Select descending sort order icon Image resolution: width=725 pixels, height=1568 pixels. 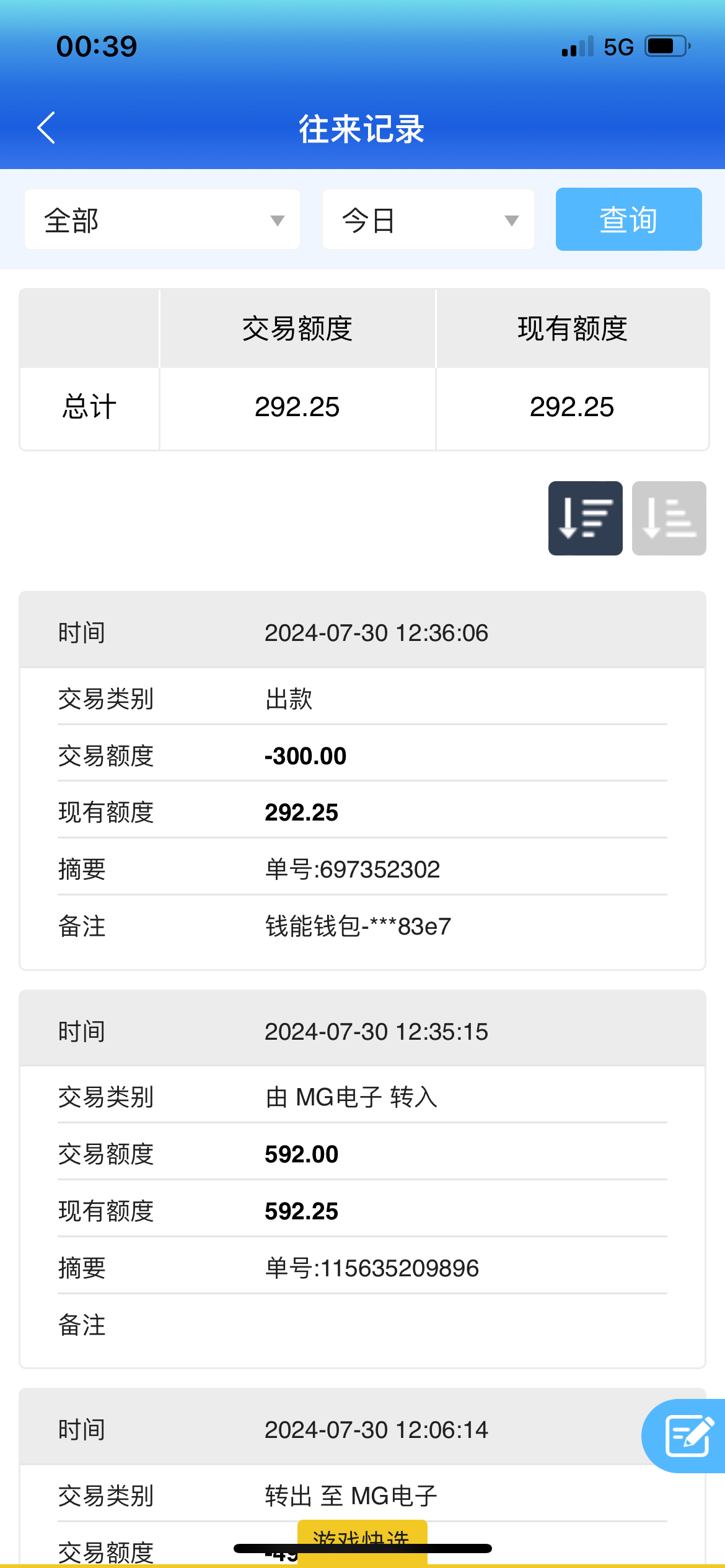585,518
